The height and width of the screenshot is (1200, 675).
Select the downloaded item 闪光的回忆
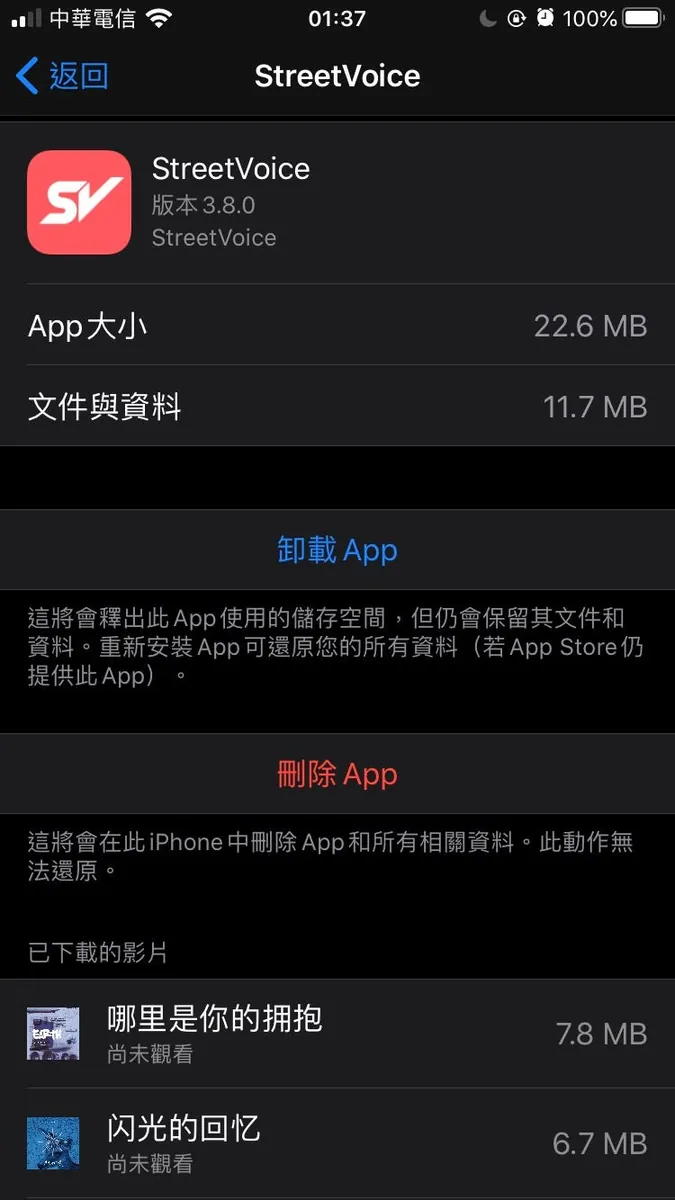point(337,1142)
